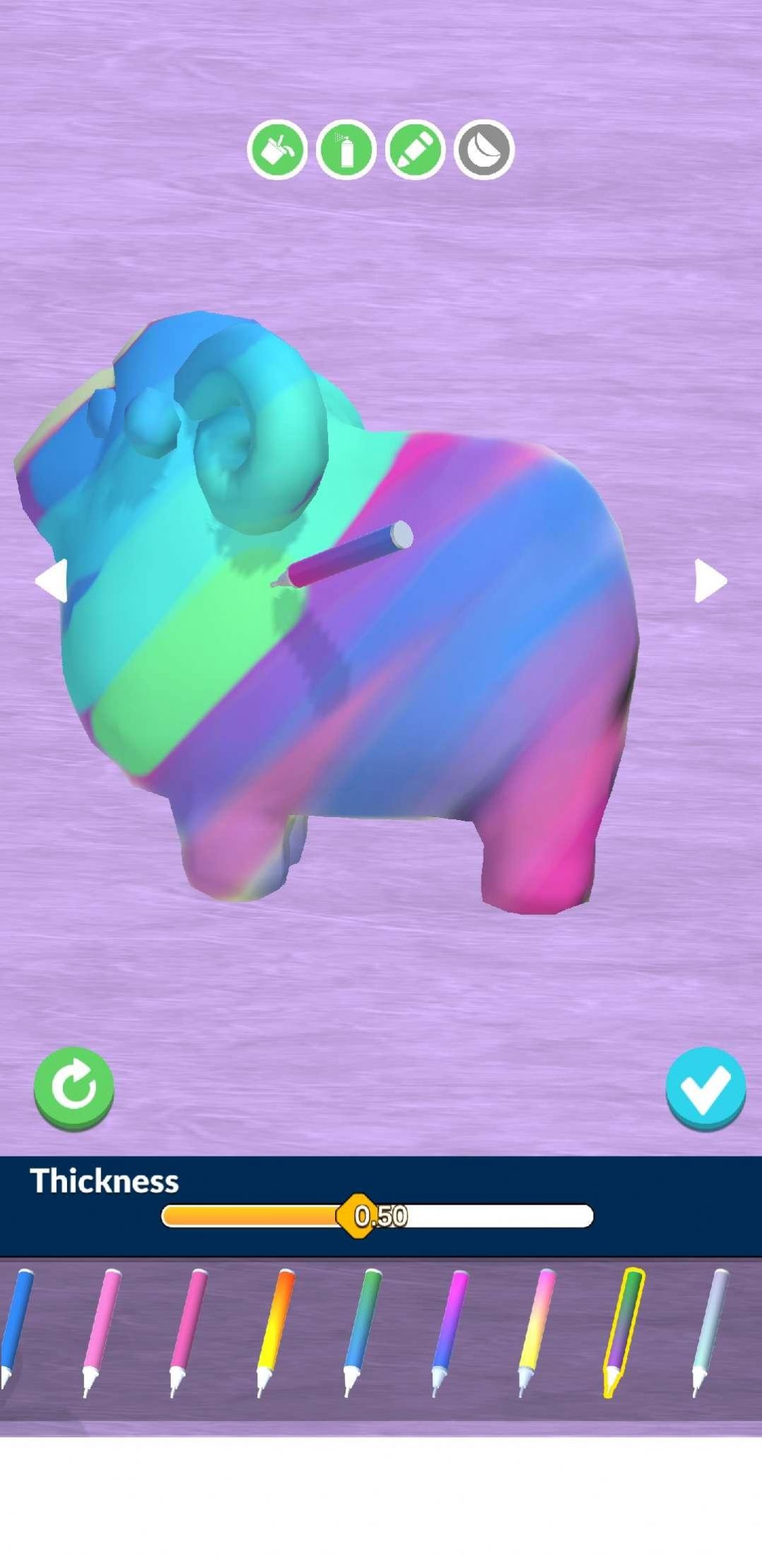
Task: Select the pencil drawing tool
Action: coord(415,149)
